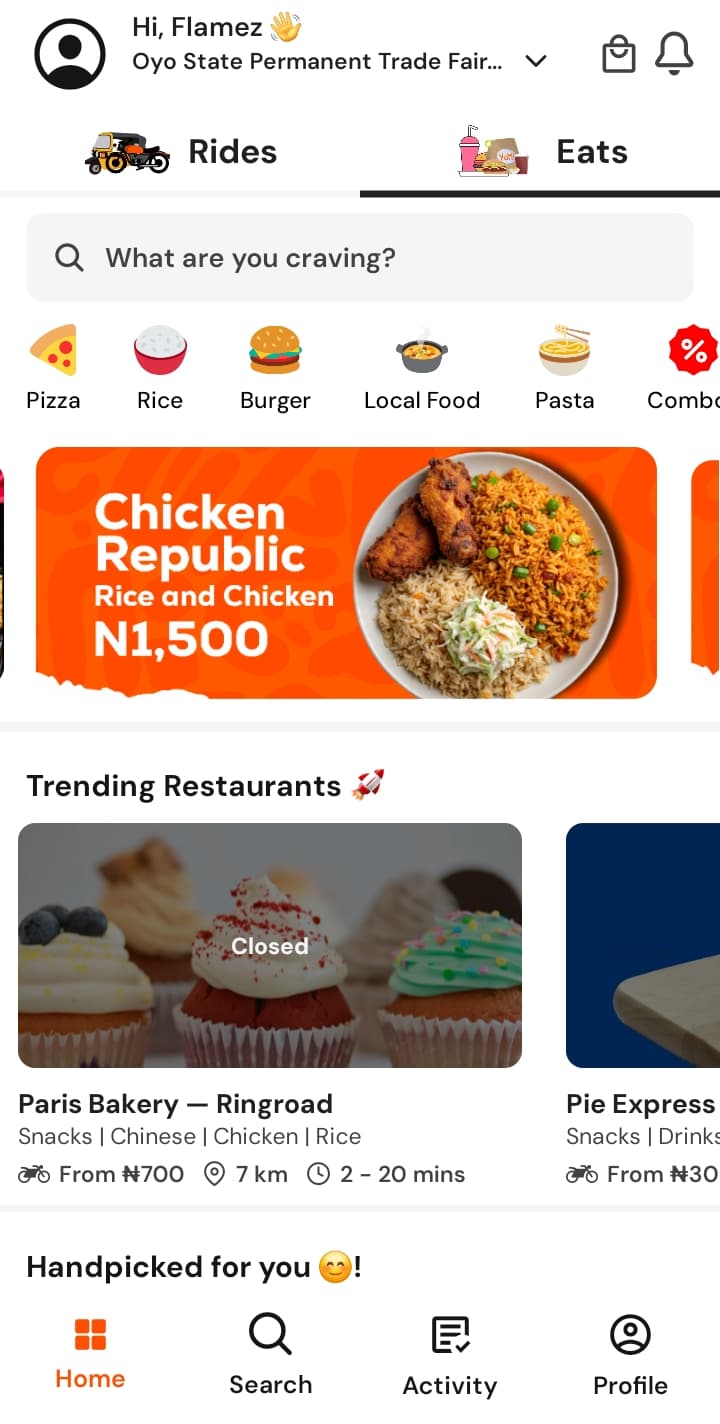Go to the Home tab

click(x=90, y=1354)
